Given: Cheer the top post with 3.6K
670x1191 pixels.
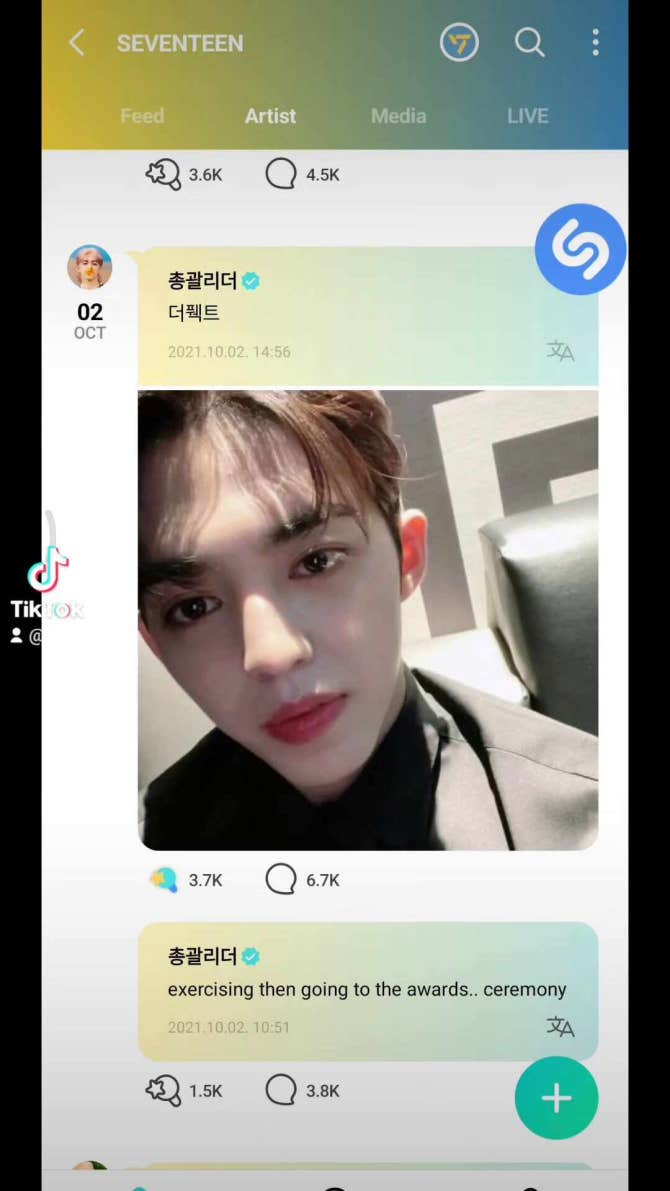Looking at the screenshot, I should pos(164,175).
